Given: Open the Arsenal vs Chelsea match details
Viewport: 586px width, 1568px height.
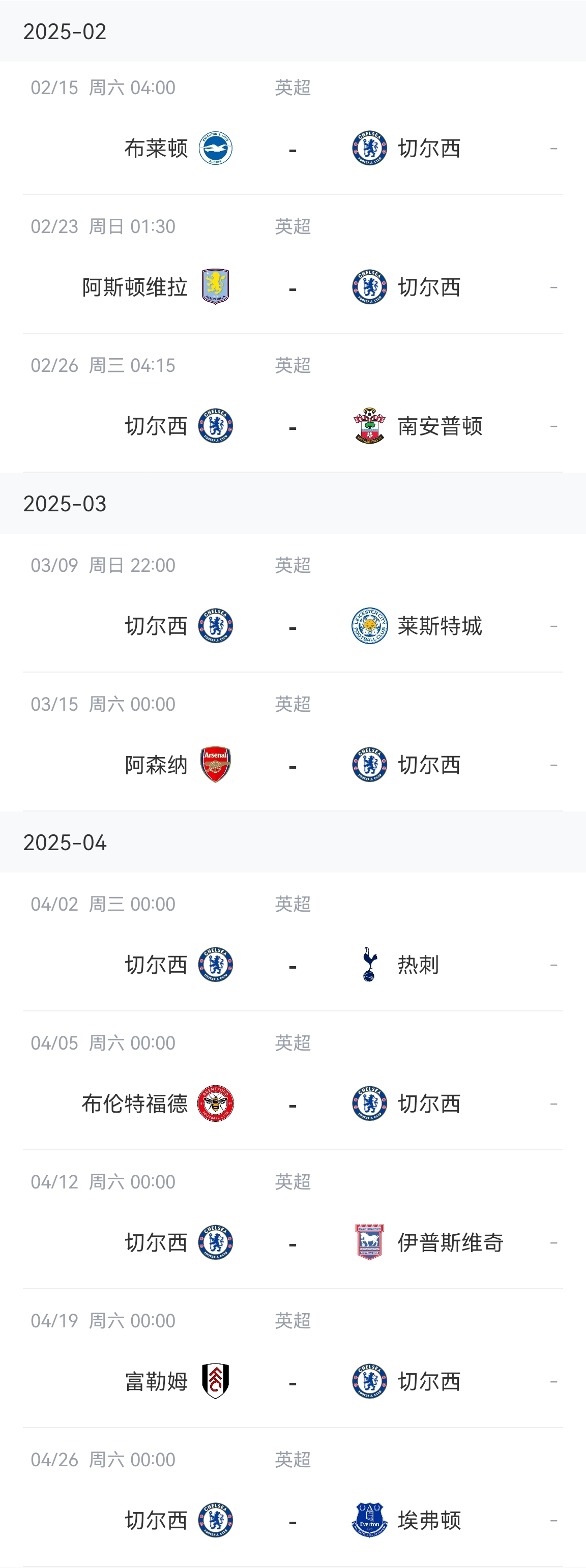Looking at the screenshot, I should [292, 765].
